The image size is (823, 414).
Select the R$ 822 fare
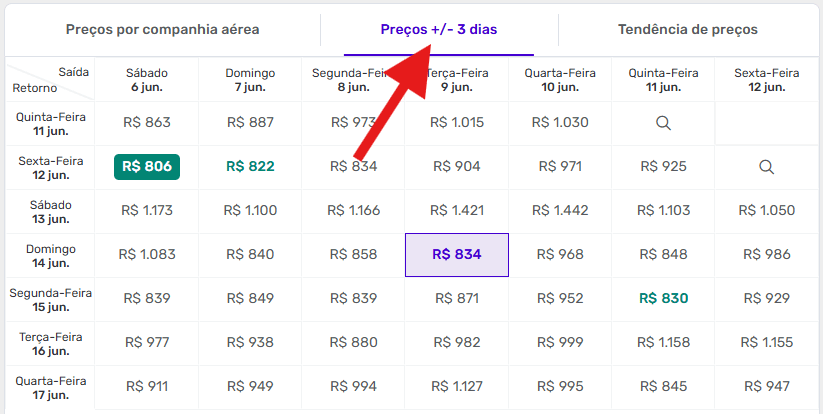250,167
